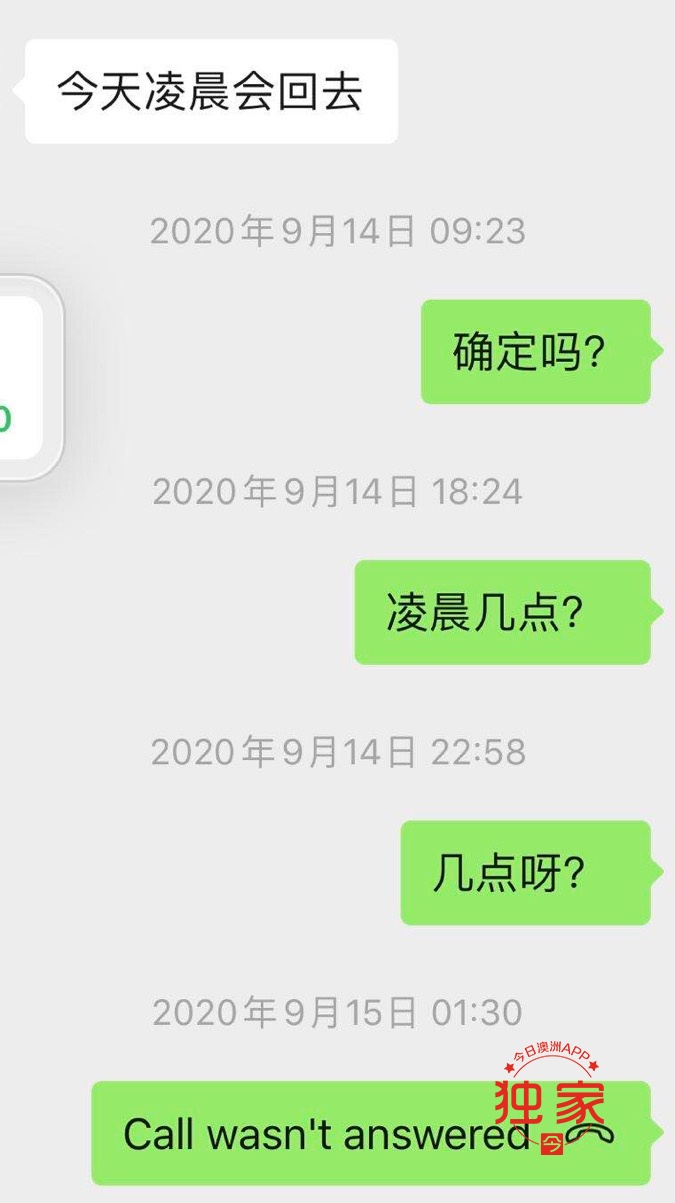Open the partially visible card at the left edge
The image size is (675, 1203).
tap(24, 378)
